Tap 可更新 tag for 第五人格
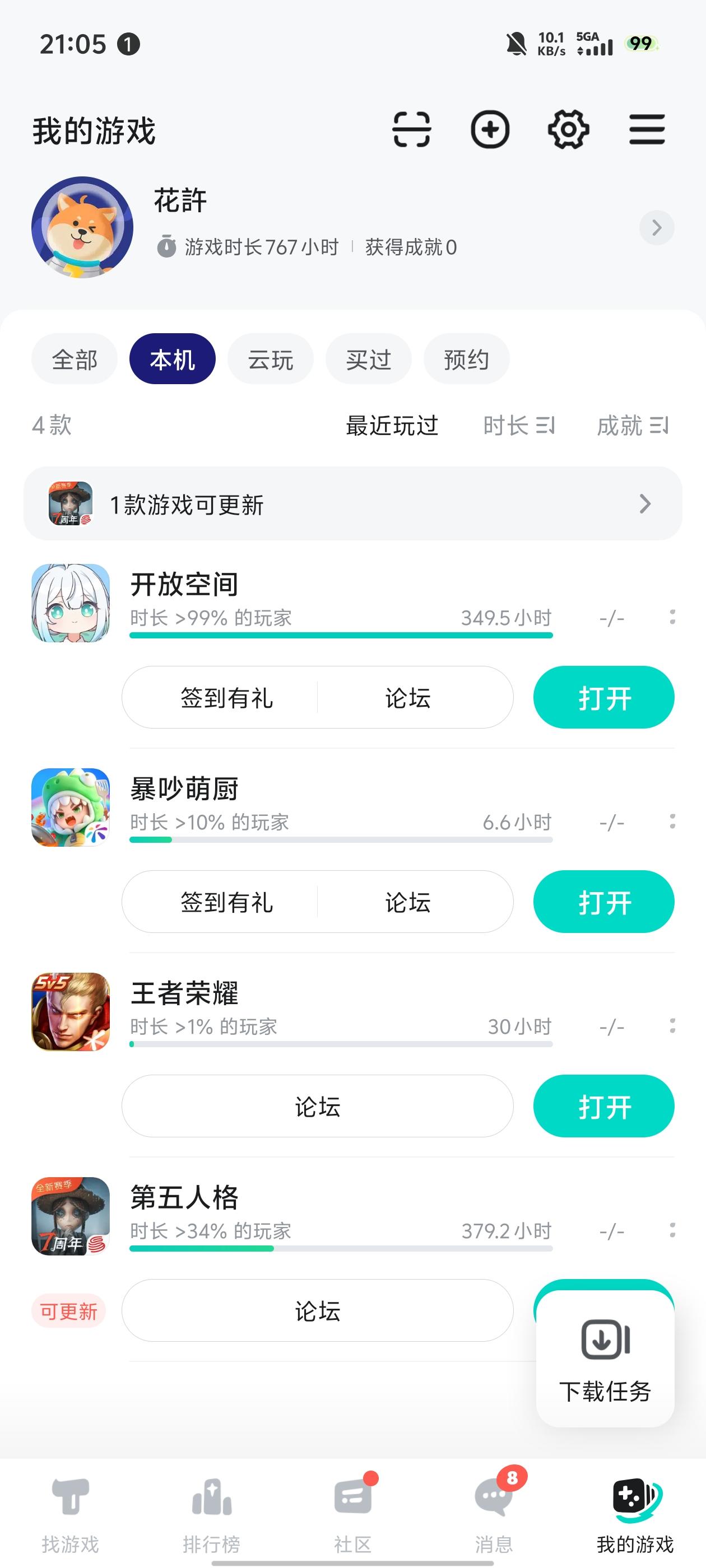 (x=69, y=1311)
